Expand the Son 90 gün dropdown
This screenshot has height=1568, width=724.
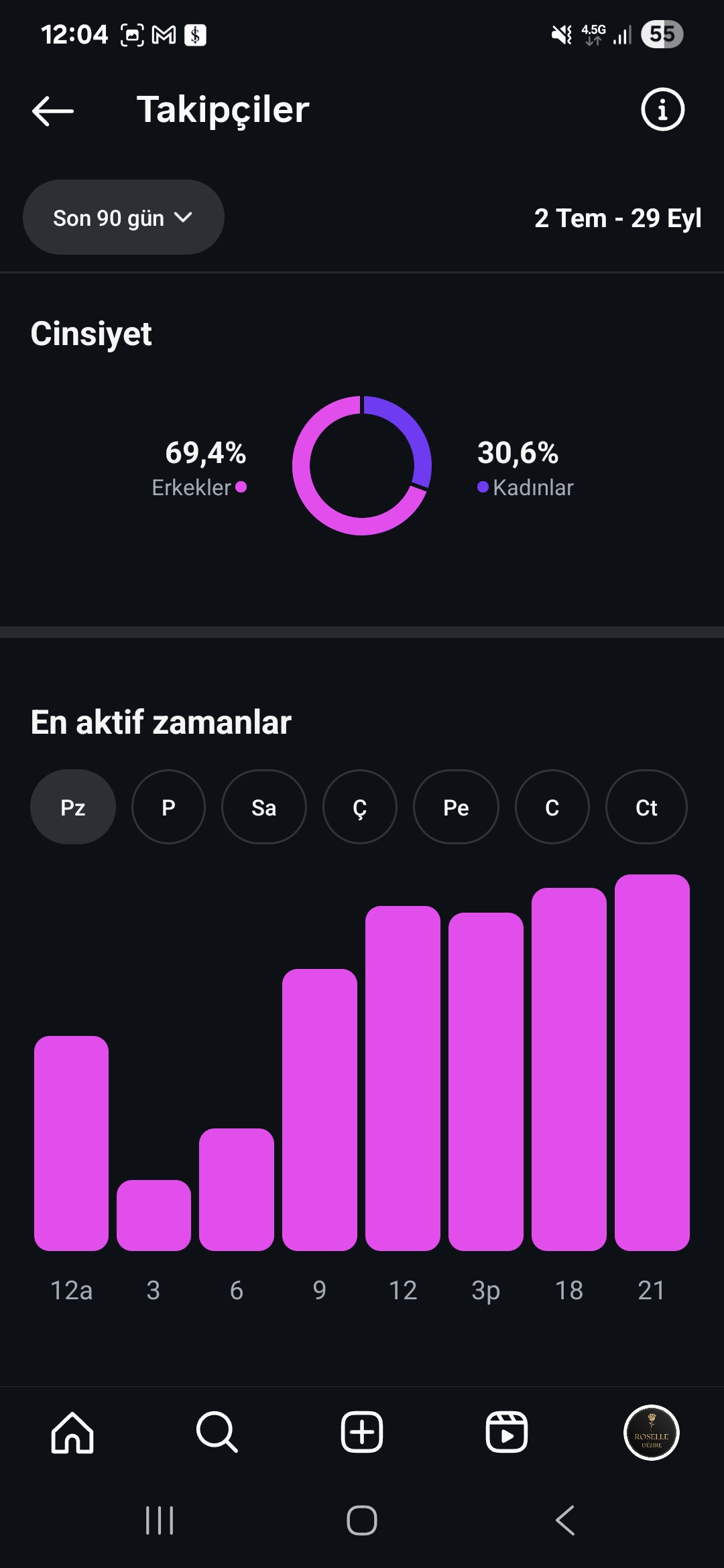(123, 217)
